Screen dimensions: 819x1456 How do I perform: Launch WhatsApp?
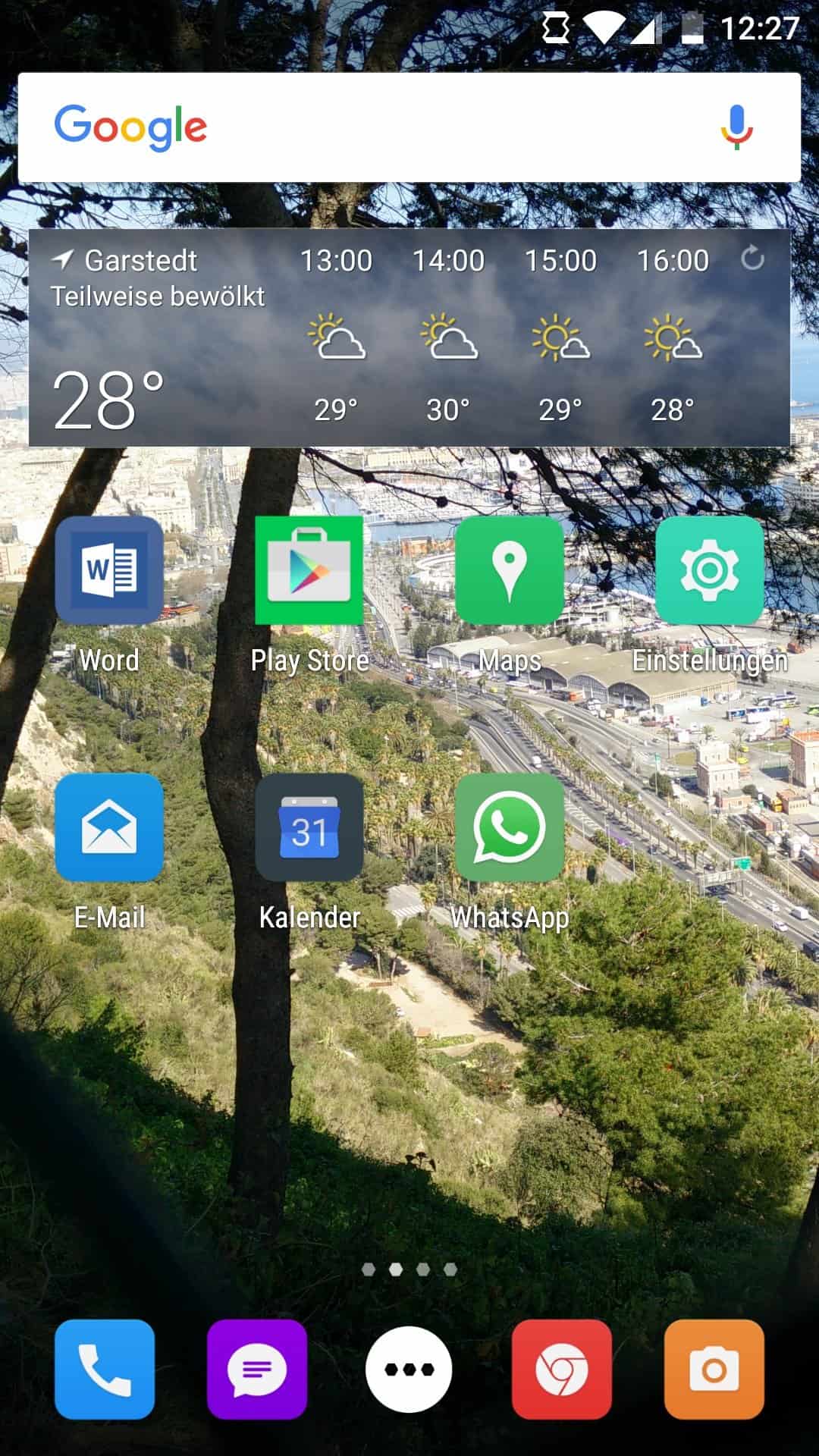[510, 827]
